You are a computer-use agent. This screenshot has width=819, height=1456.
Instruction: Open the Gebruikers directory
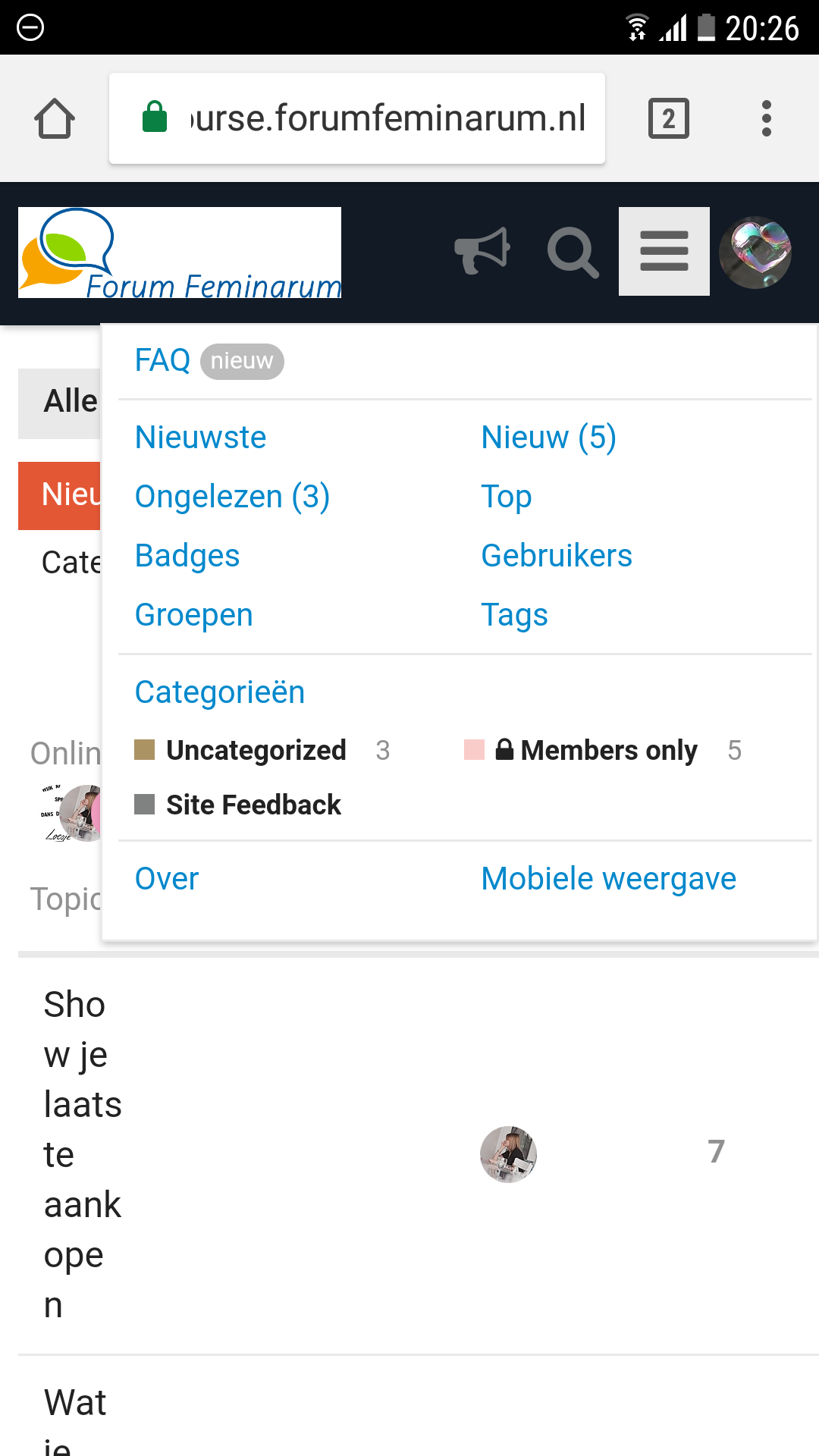[x=557, y=556]
